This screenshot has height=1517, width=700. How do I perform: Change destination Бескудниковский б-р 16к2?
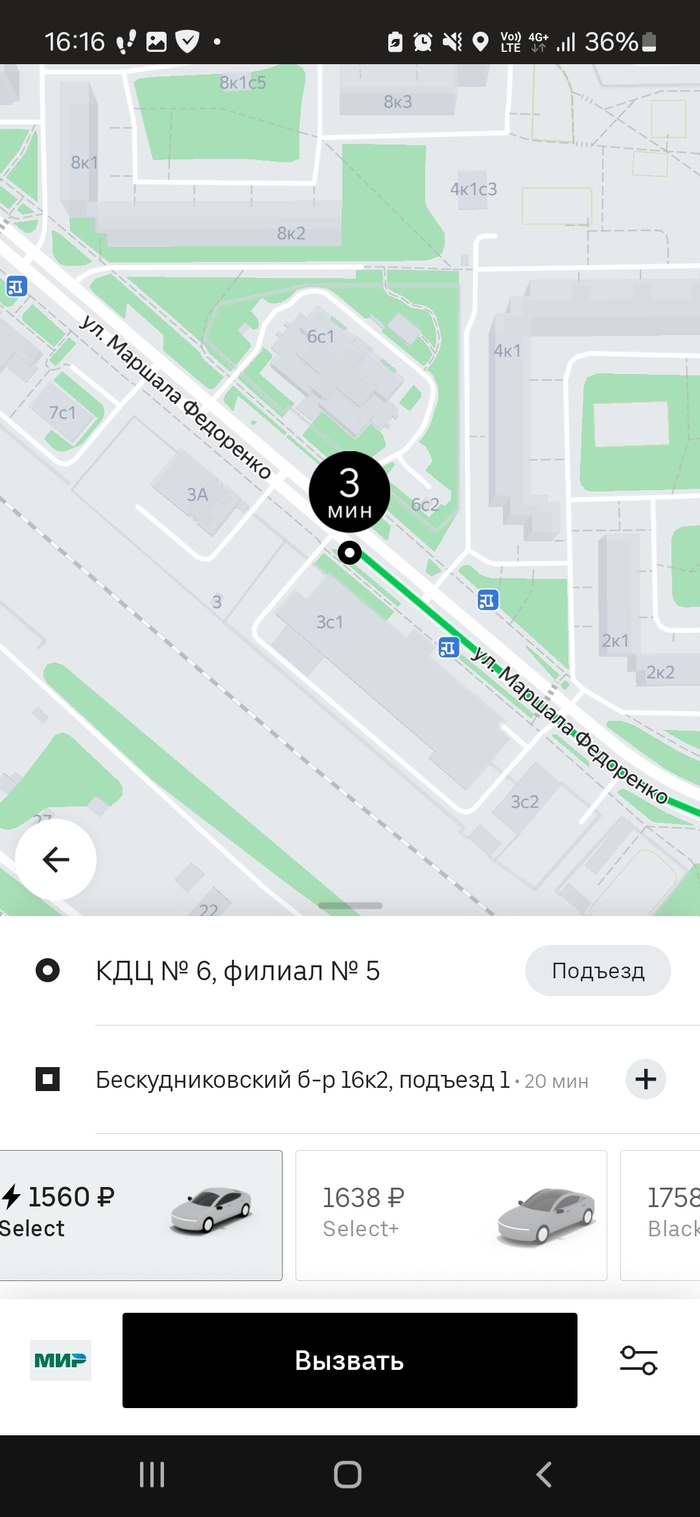coord(302,1080)
